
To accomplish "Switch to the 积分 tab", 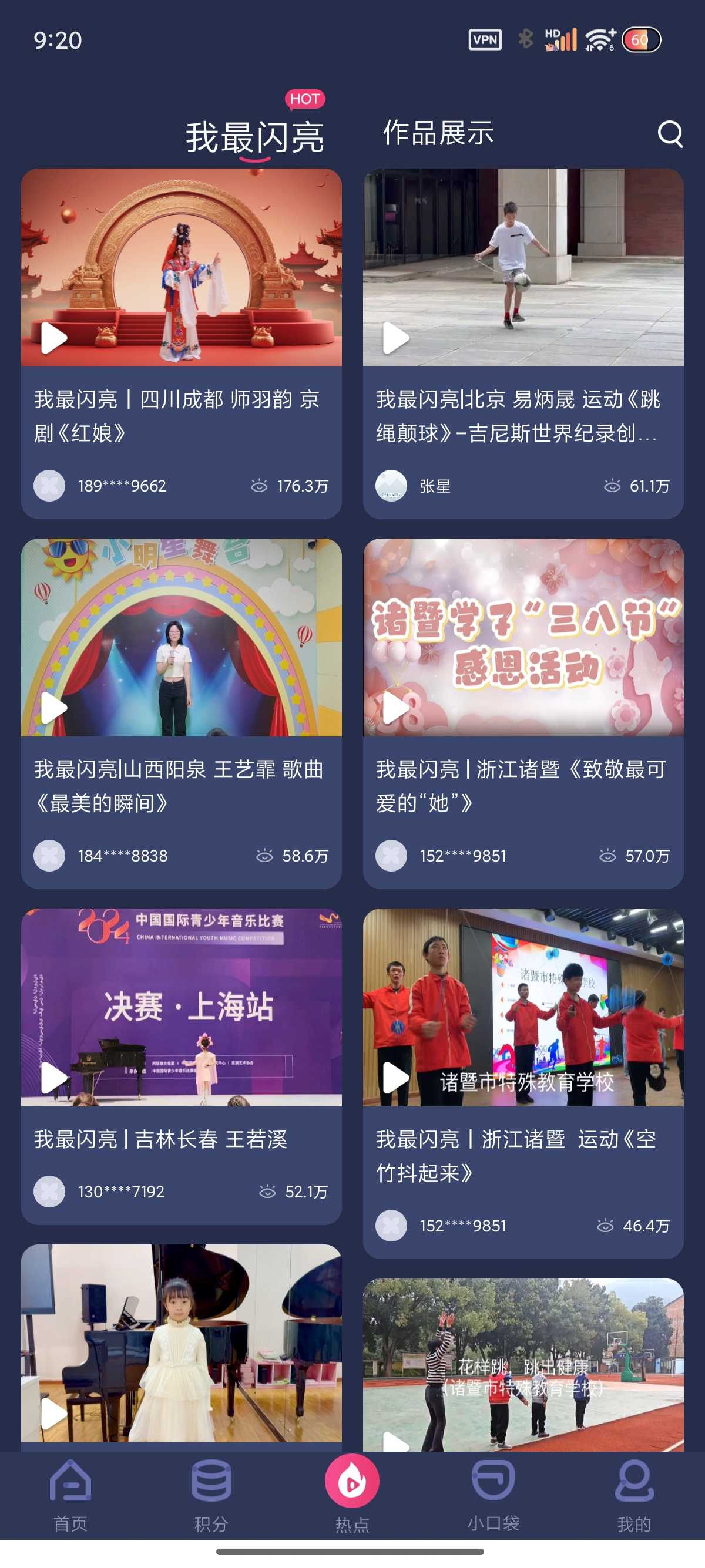I will tap(211, 1495).
